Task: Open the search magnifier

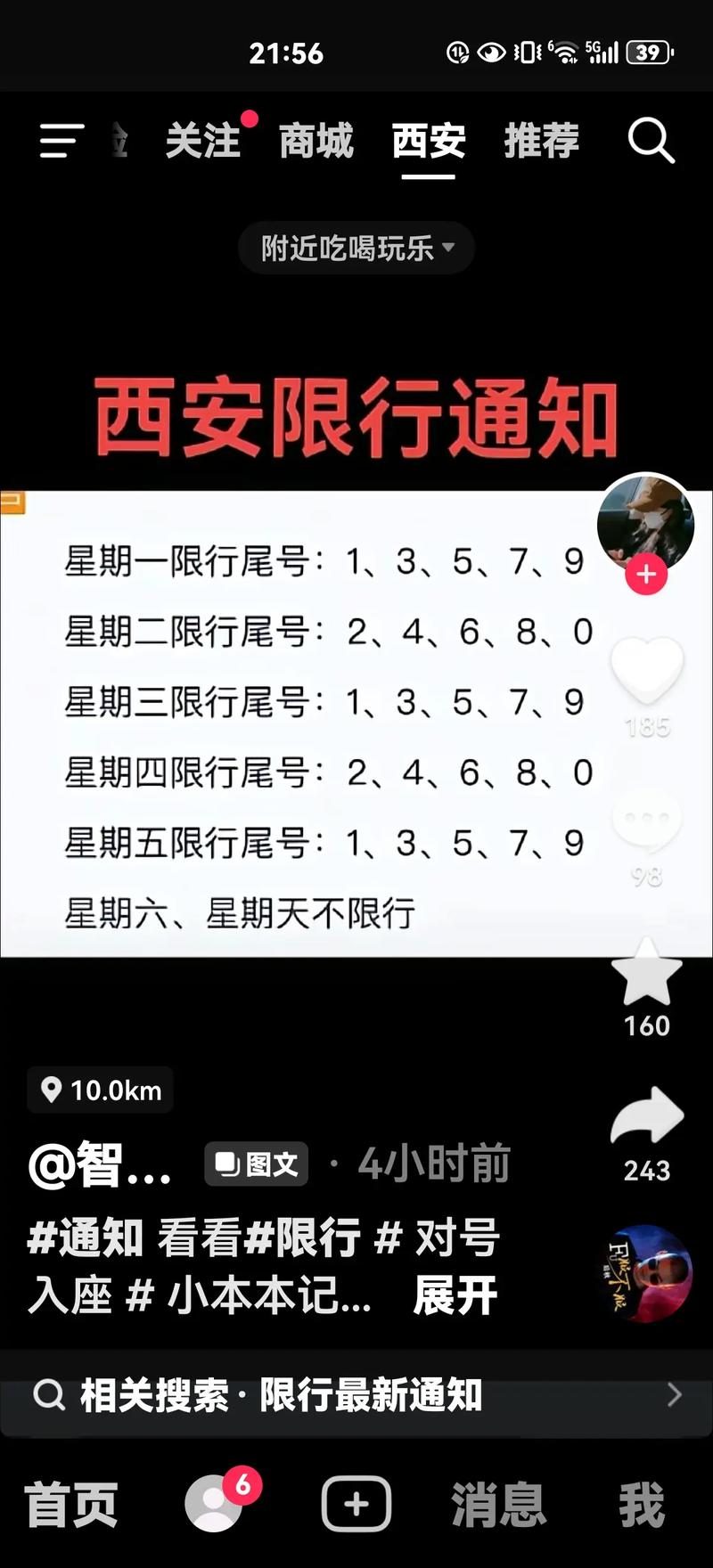Action: (x=651, y=141)
